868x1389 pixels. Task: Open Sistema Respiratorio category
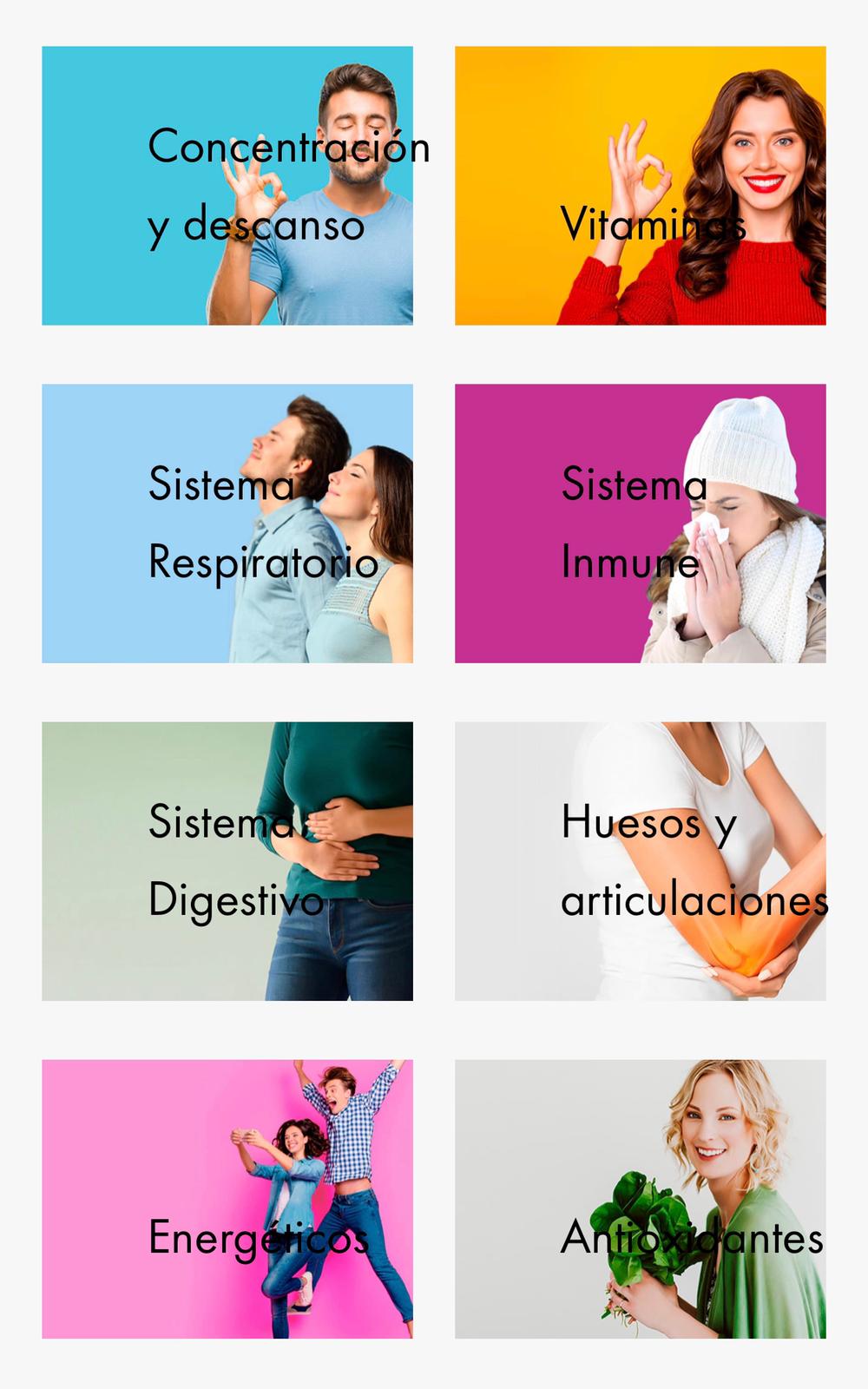(227, 523)
